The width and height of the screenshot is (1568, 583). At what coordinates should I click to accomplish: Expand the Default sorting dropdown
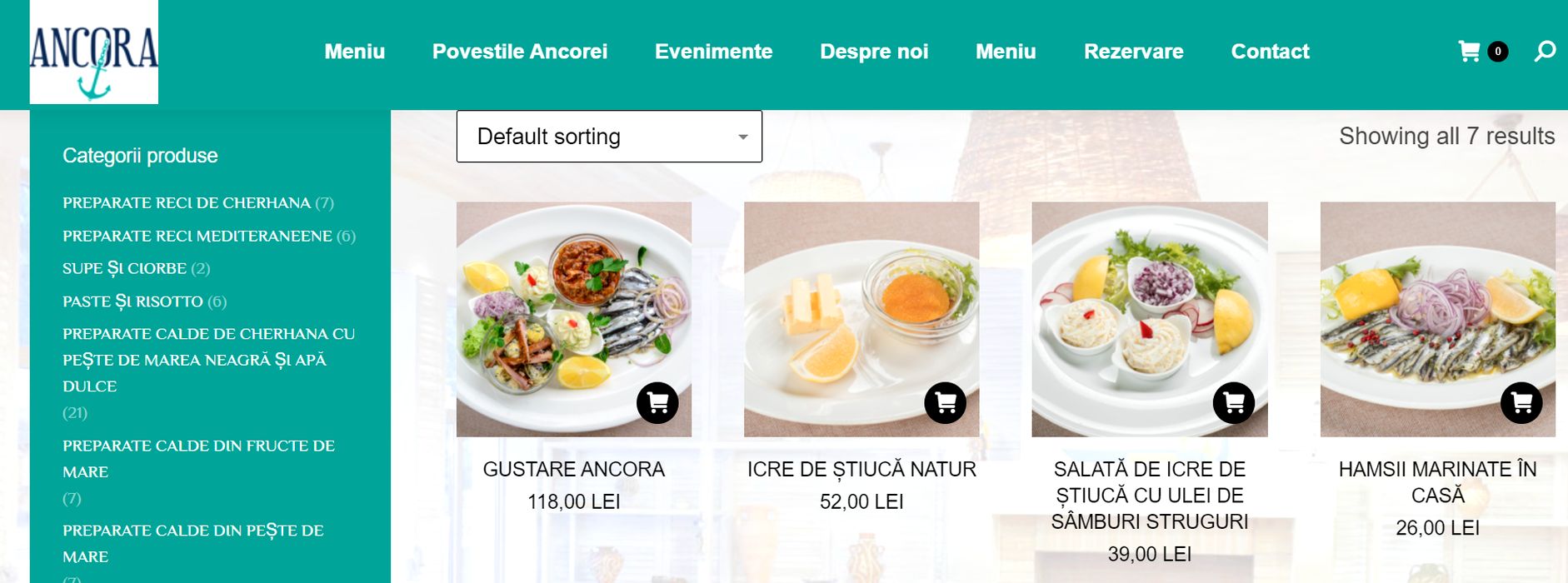pos(609,137)
